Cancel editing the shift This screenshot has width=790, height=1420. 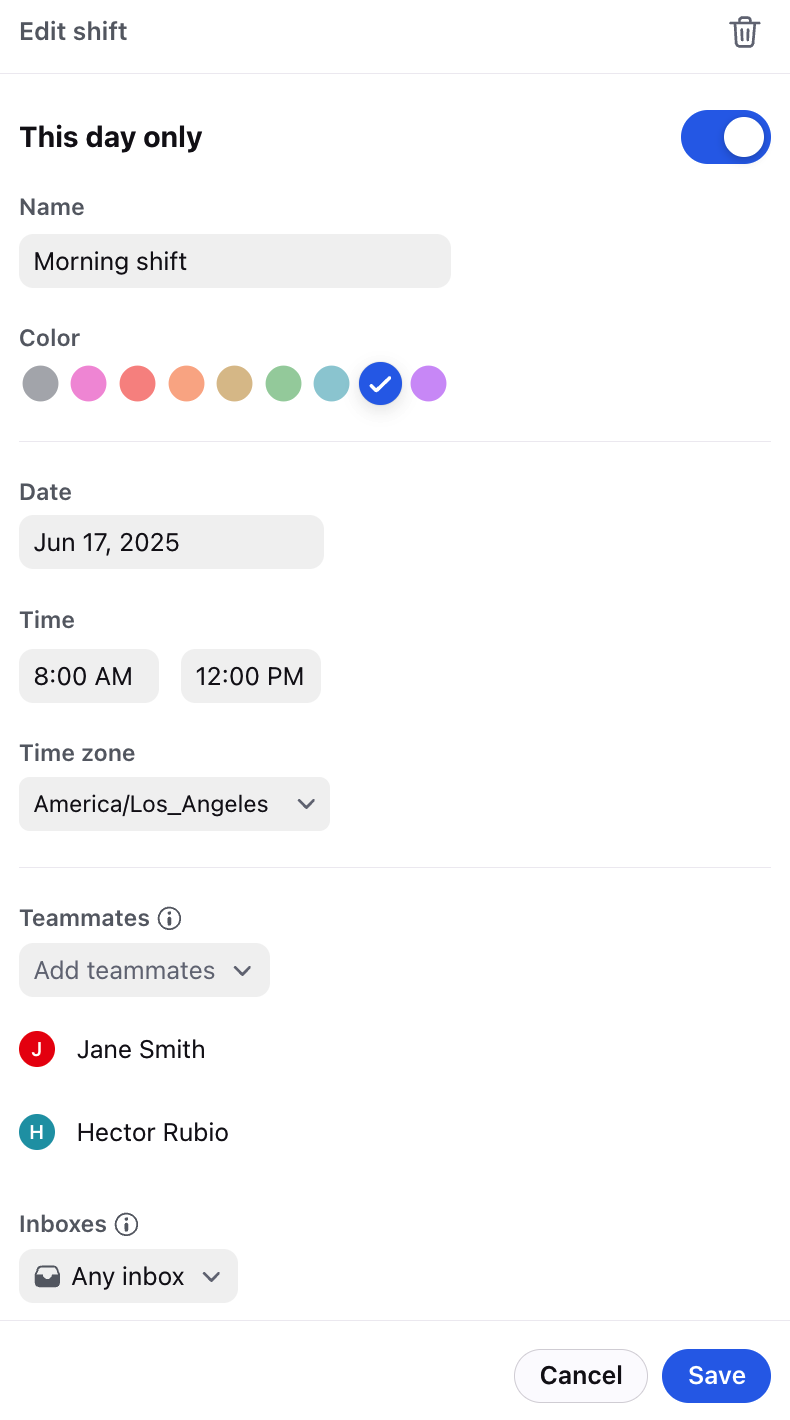point(581,1375)
